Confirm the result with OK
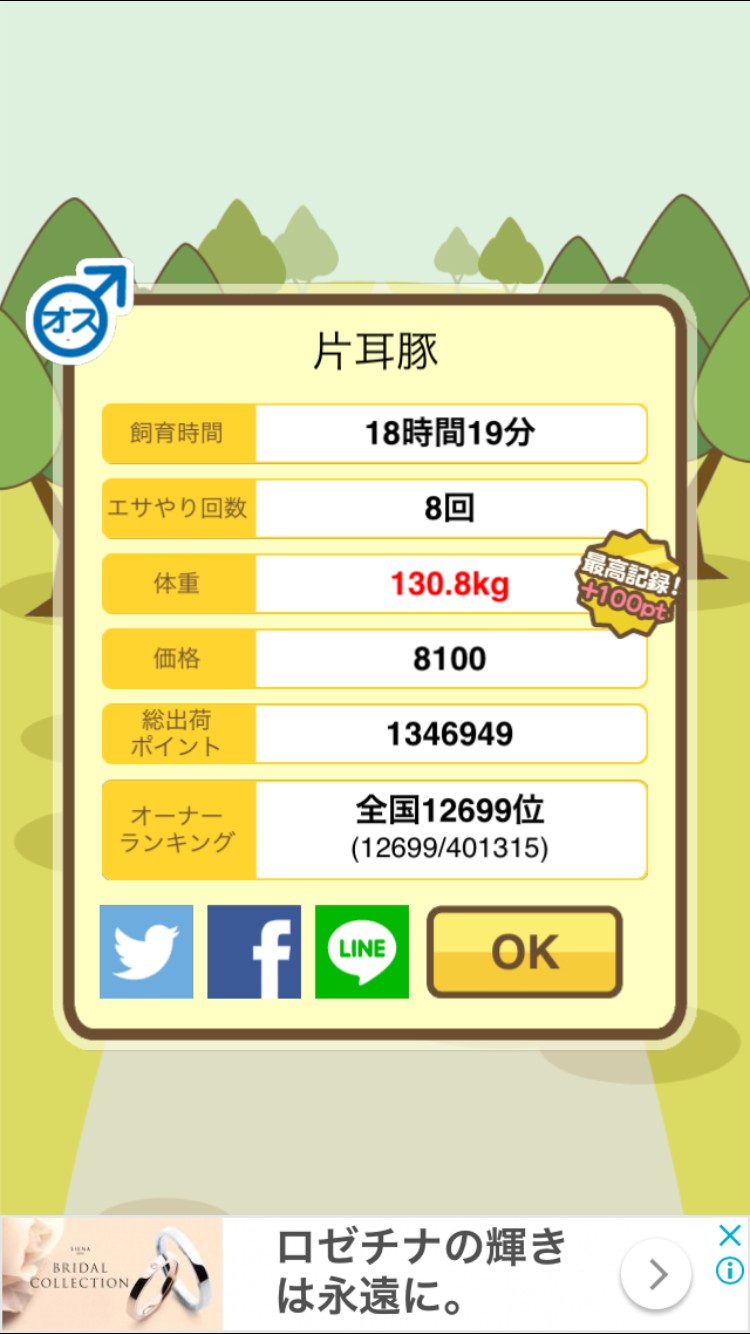The width and height of the screenshot is (750, 1334). pos(525,952)
